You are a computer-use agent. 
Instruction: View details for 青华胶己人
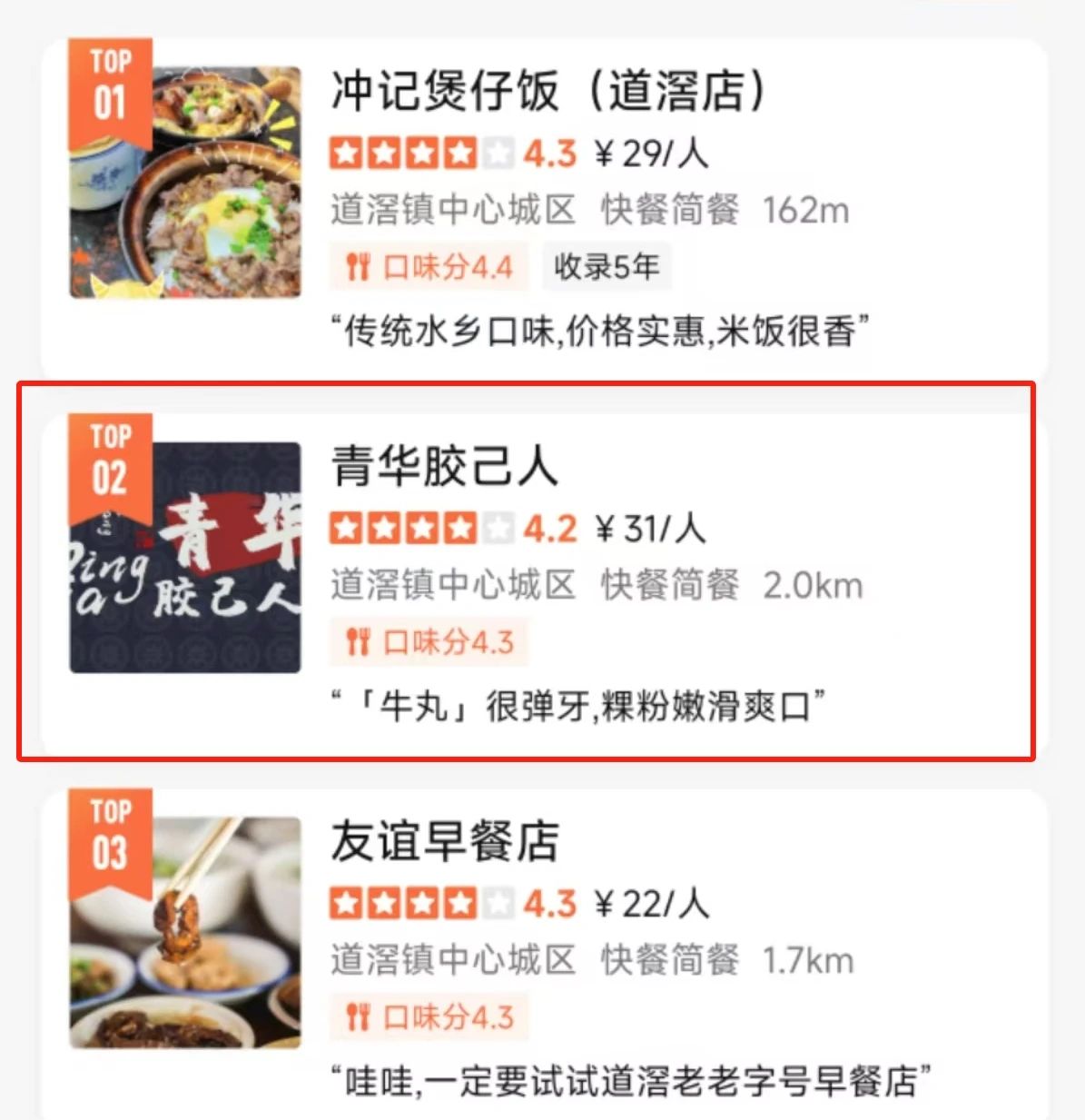(x=444, y=467)
